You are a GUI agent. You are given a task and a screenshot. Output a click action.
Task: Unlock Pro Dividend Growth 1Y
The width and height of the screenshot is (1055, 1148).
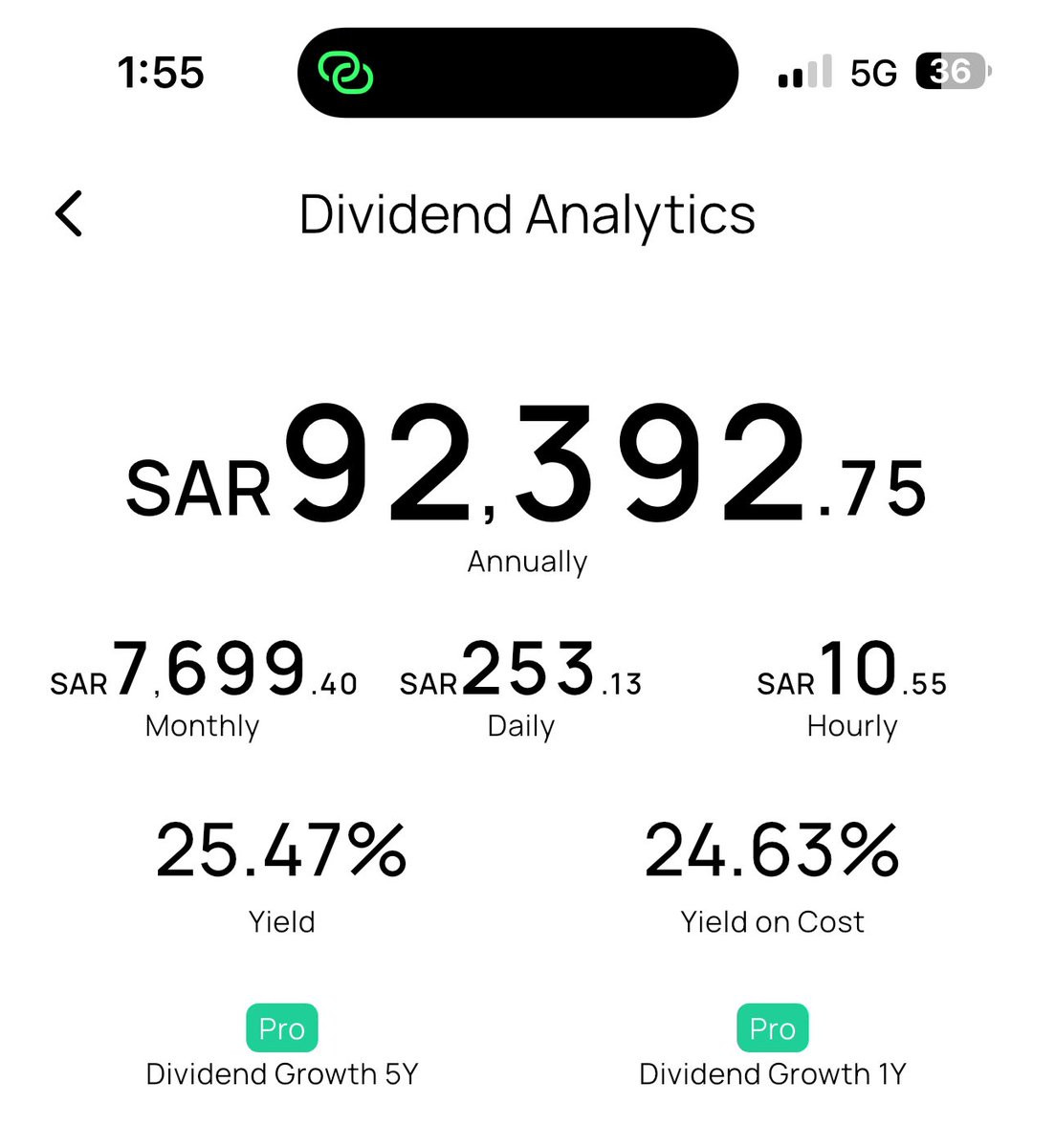tap(773, 1028)
